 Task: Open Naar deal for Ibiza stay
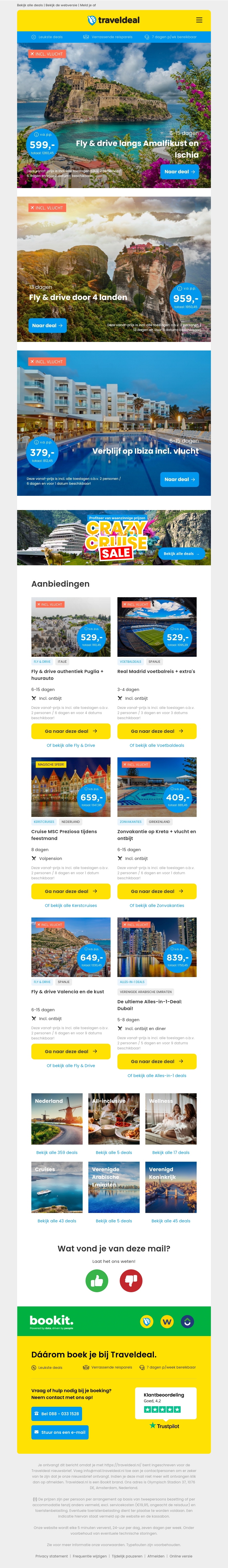click(x=180, y=479)
